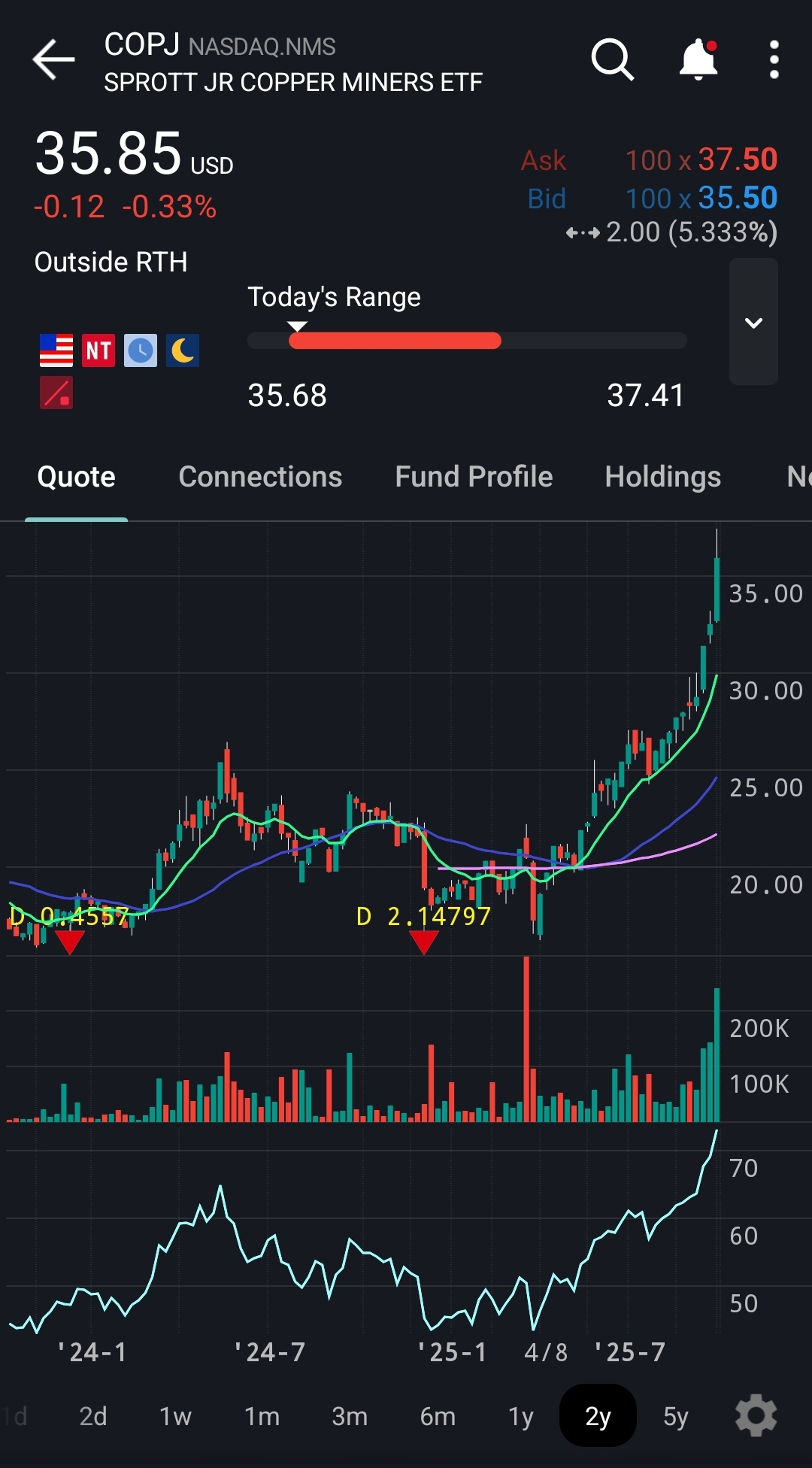The image size is (812, 1468).
Task: Select the Quote tab
Action: click(76, 477)
